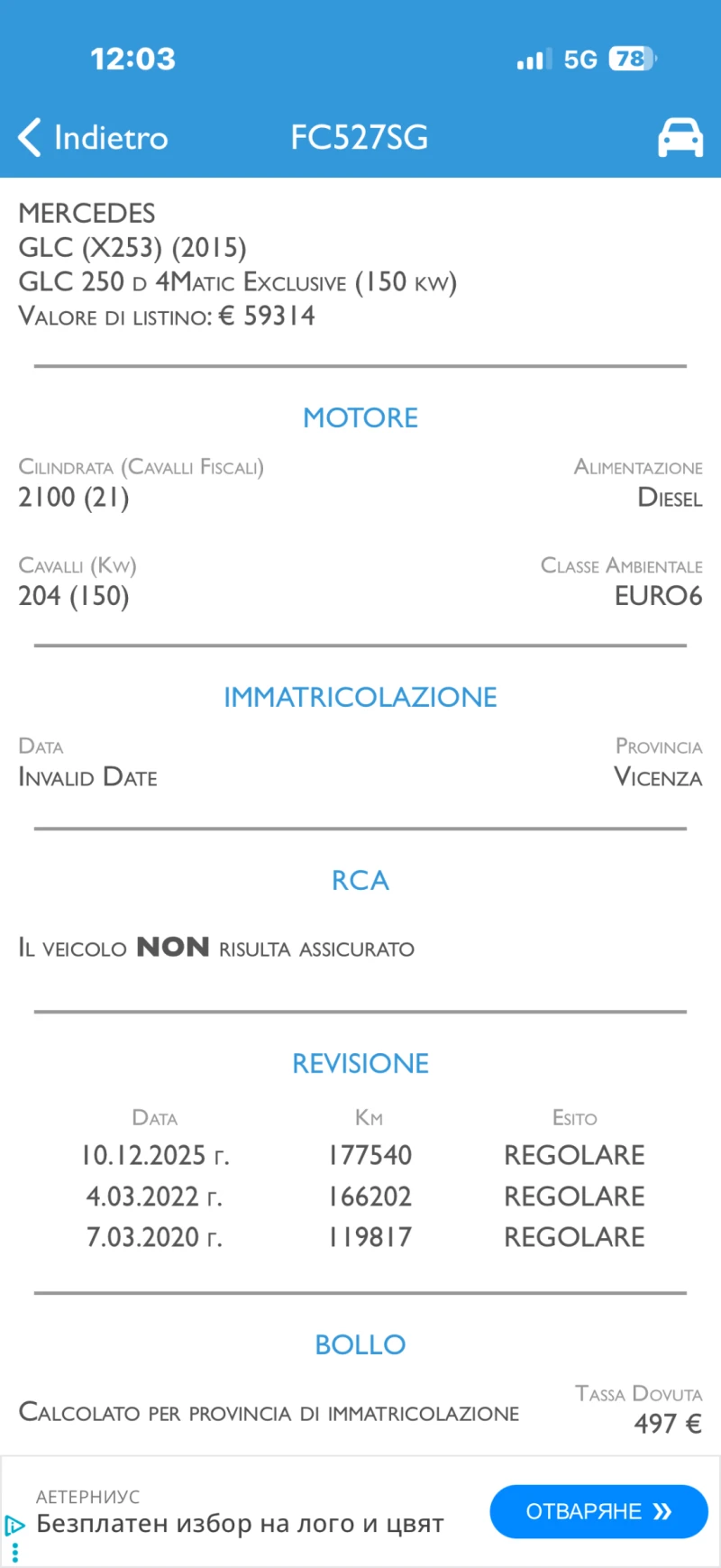This screenshot has width=721, height=1568.
Task: Tap the car icon in the header
Action: (680, 138)
